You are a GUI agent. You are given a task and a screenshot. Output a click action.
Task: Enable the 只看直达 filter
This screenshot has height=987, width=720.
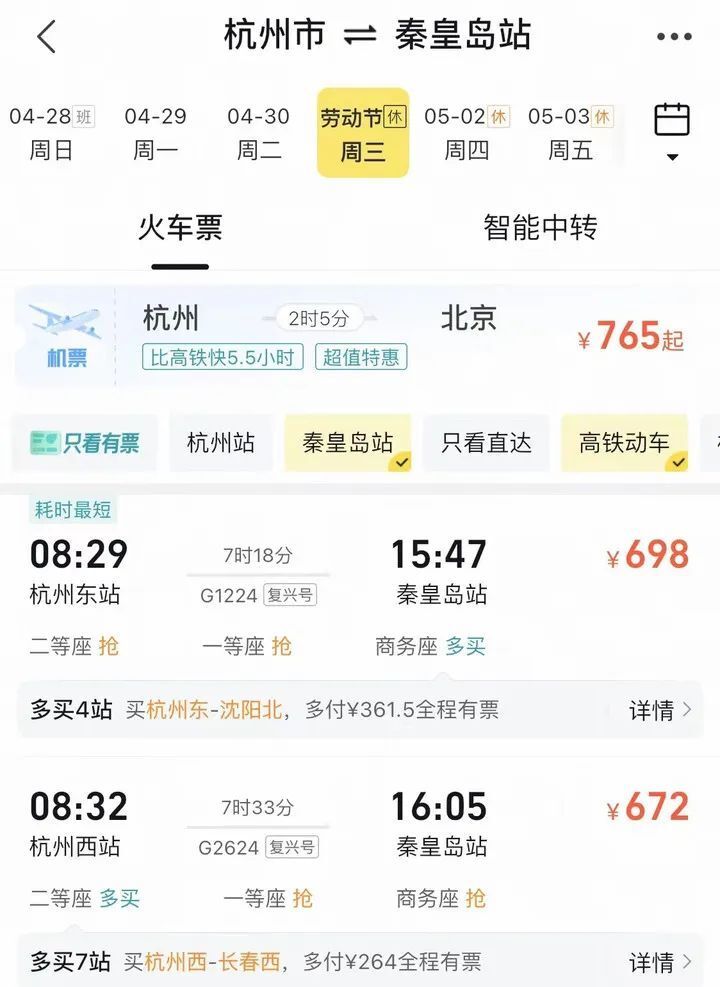487,441
